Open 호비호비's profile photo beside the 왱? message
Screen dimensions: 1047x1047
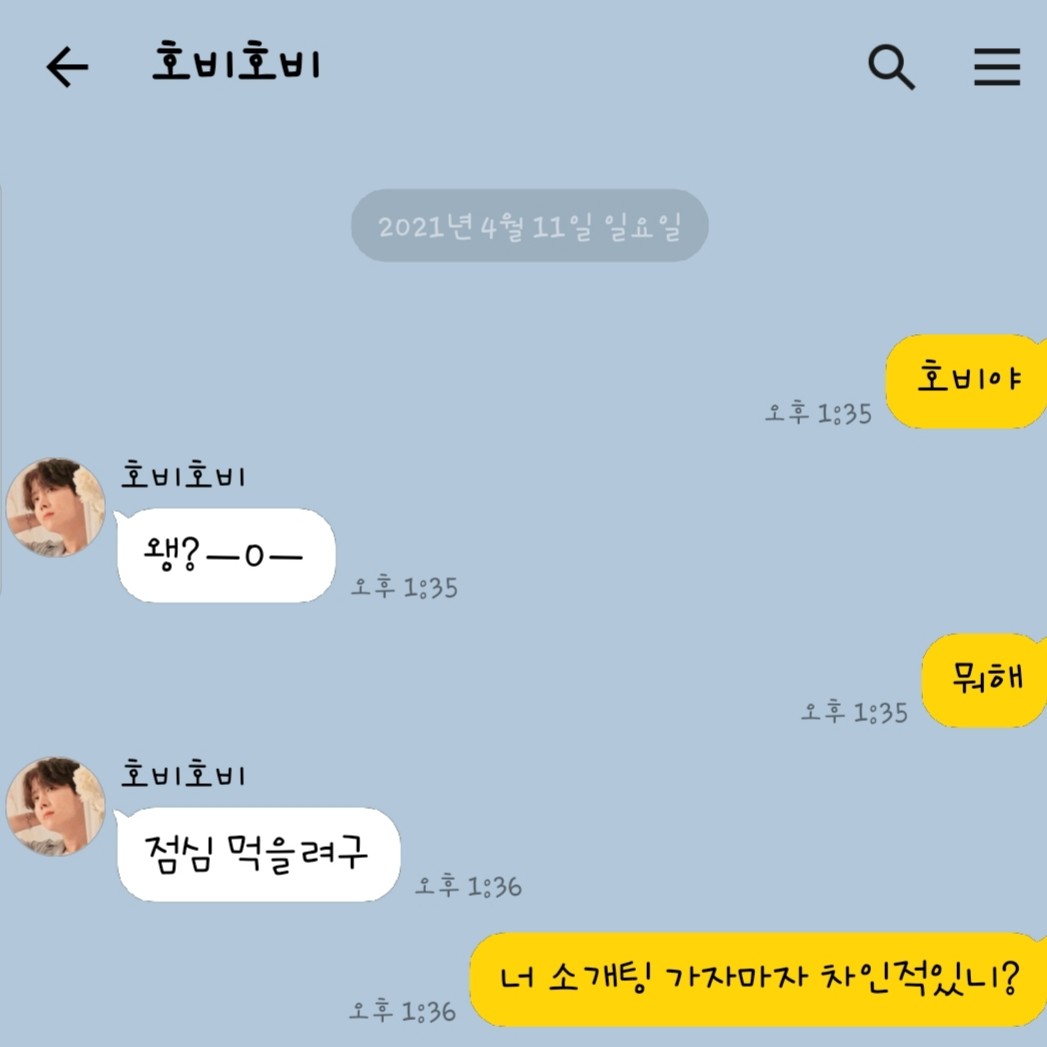coord(55,507)
